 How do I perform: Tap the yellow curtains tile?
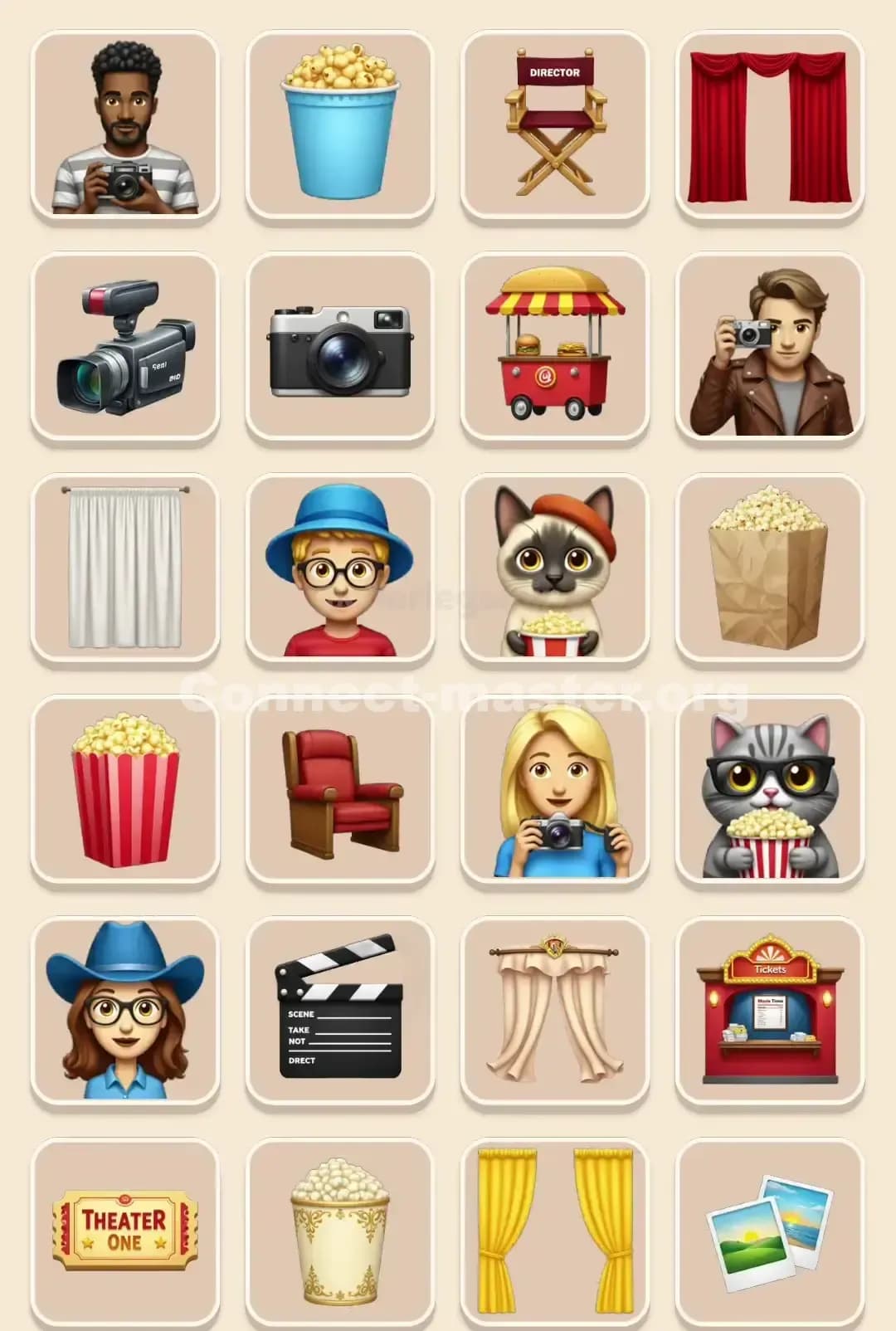[554, 1232]
